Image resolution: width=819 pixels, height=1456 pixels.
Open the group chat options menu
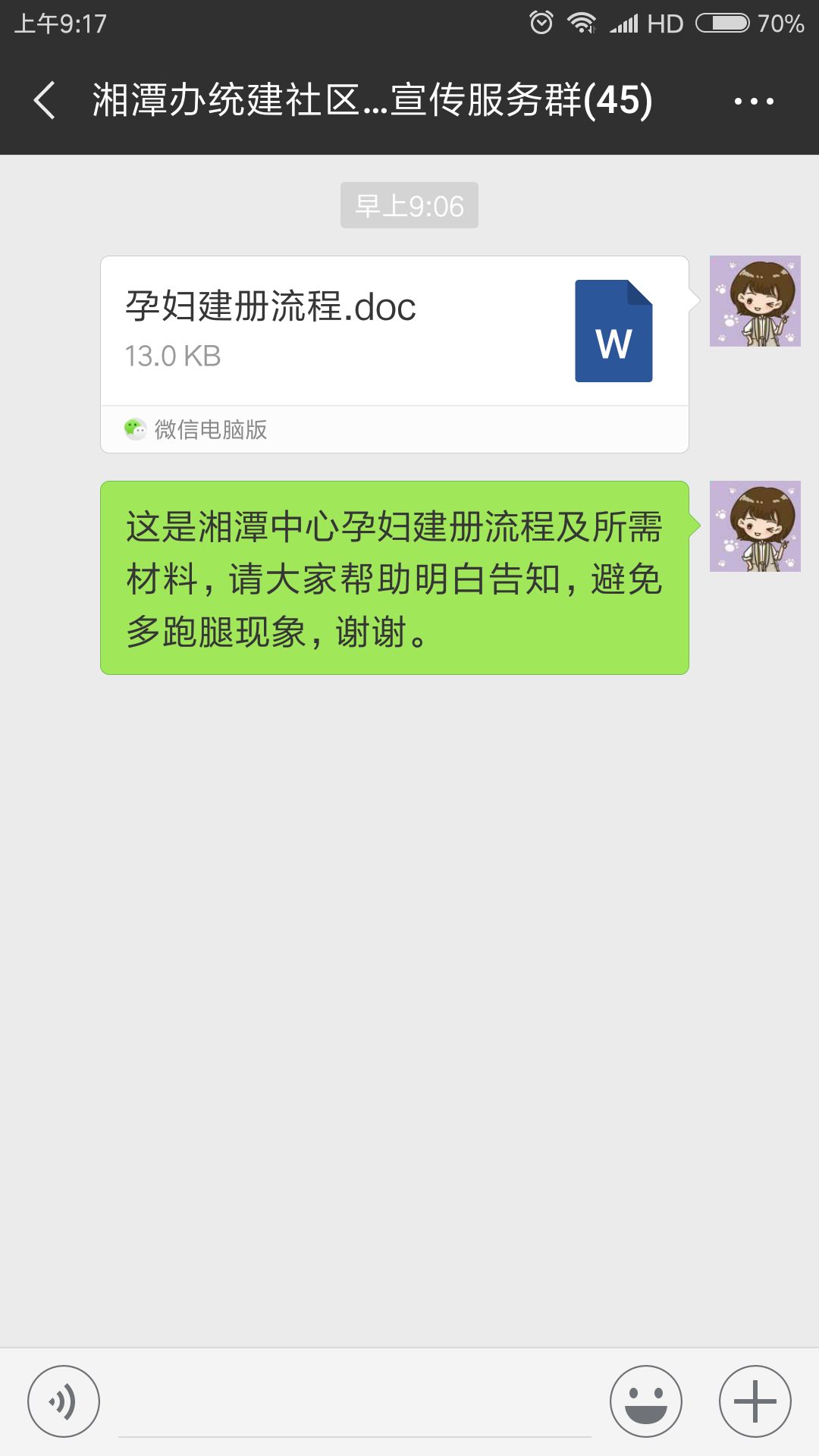[754, 101]
